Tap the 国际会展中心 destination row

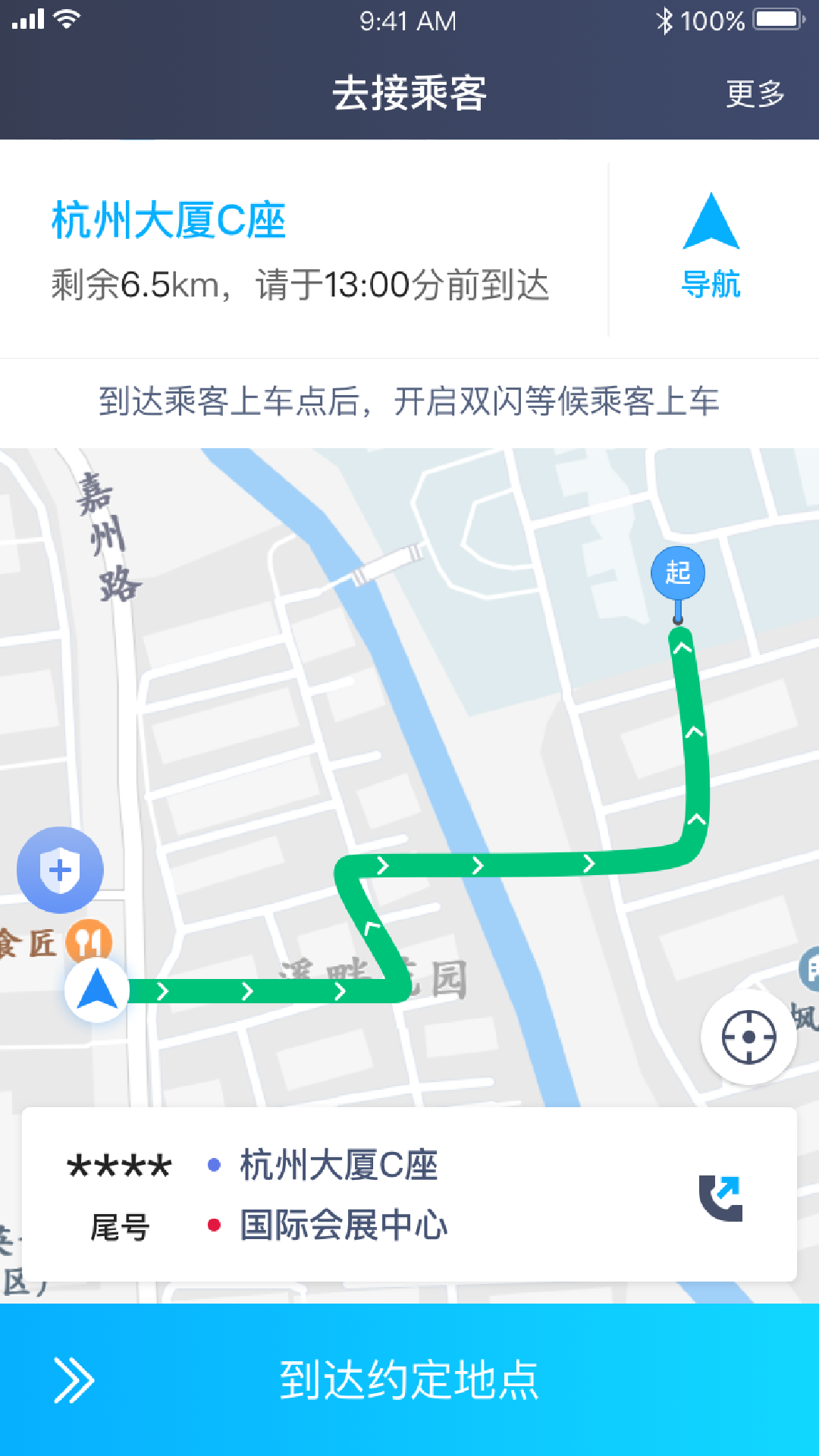(343, 1223)
